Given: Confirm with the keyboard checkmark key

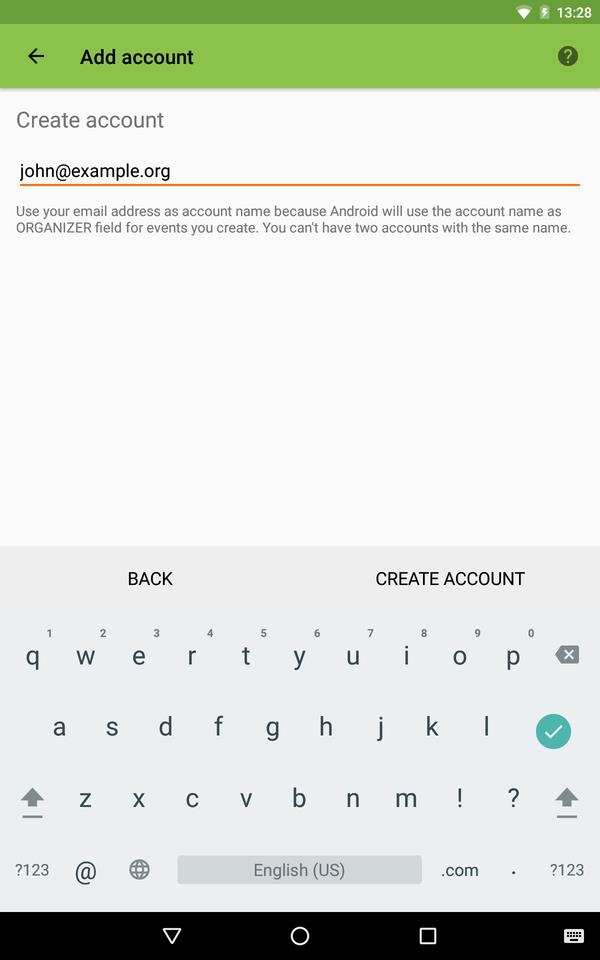Looking at the screenshot, I should 553,731.
